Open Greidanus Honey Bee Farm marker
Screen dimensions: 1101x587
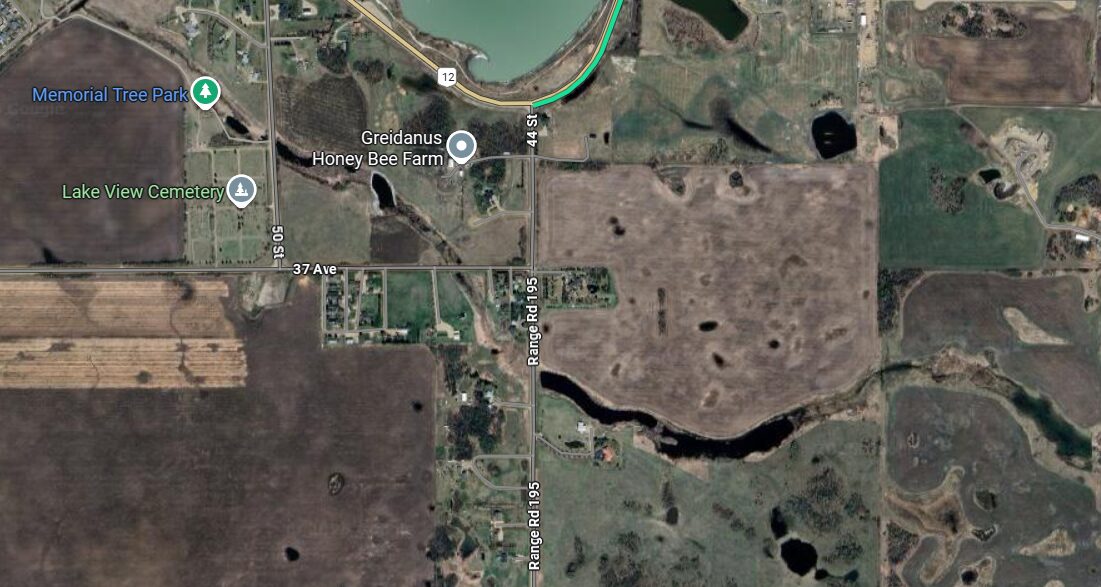[460, 147]
